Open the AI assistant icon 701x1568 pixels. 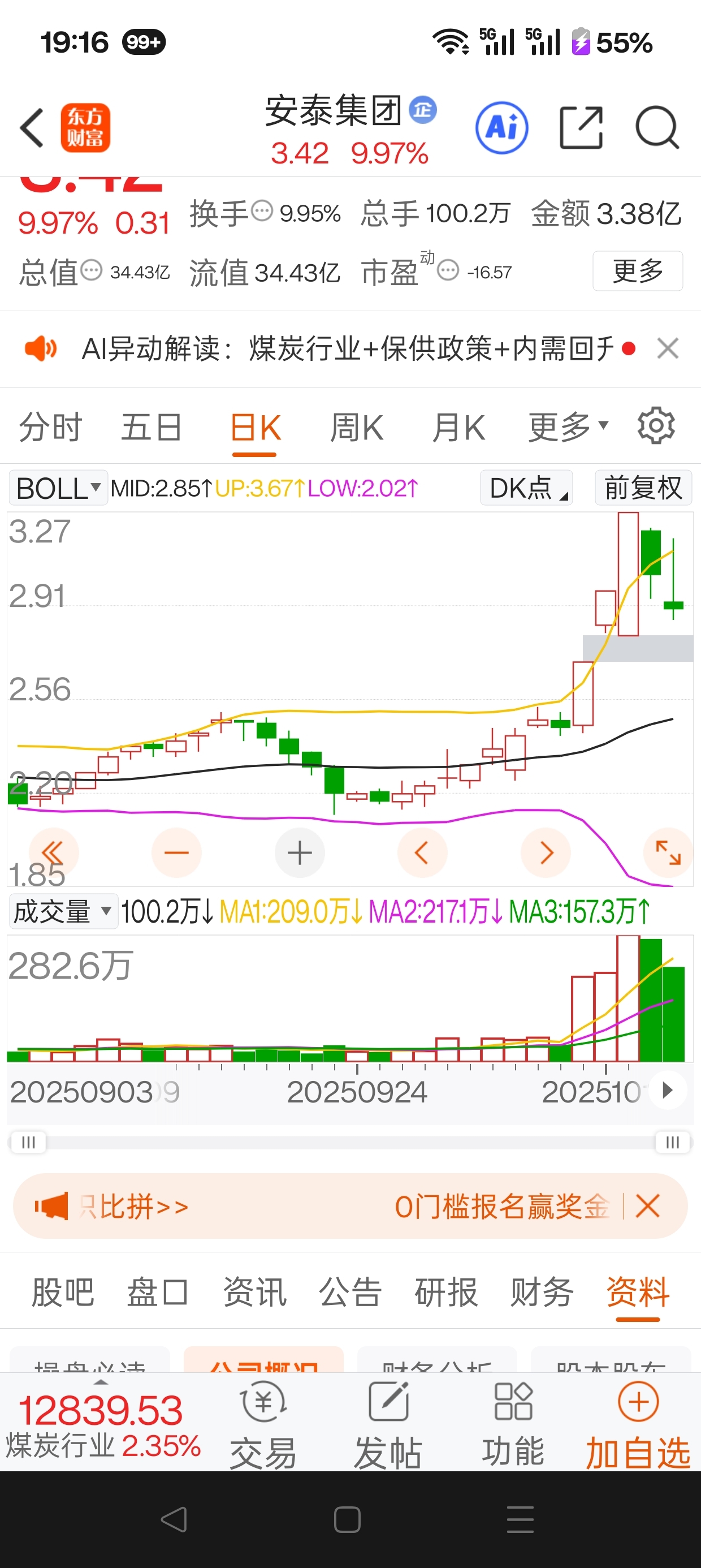pos(501,128)
